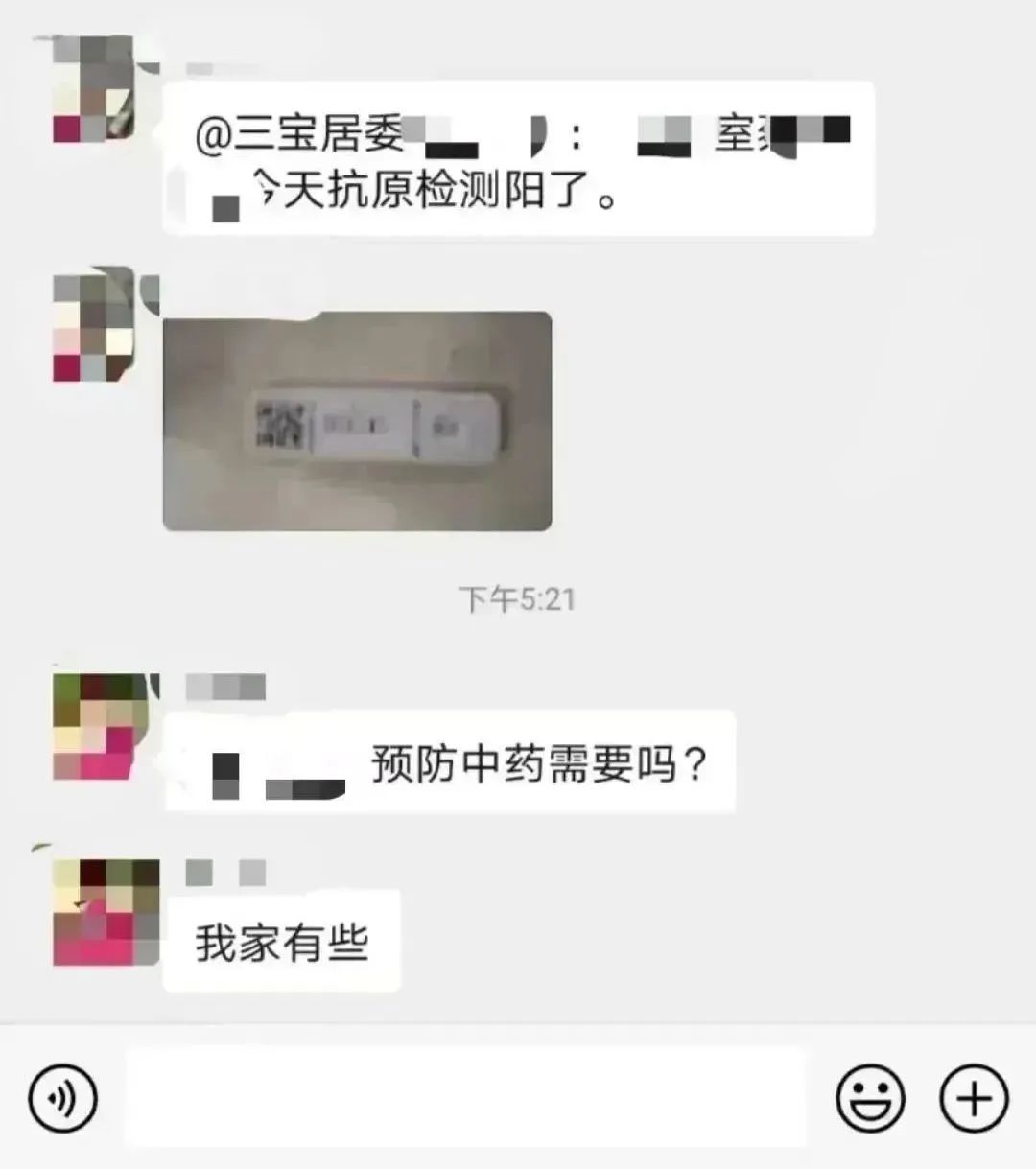The width and height of the screenshot is (1036, 1169).
Task: Open avatar of the 抗原检测阳了 message sender
Action: (x=93, y=90)
